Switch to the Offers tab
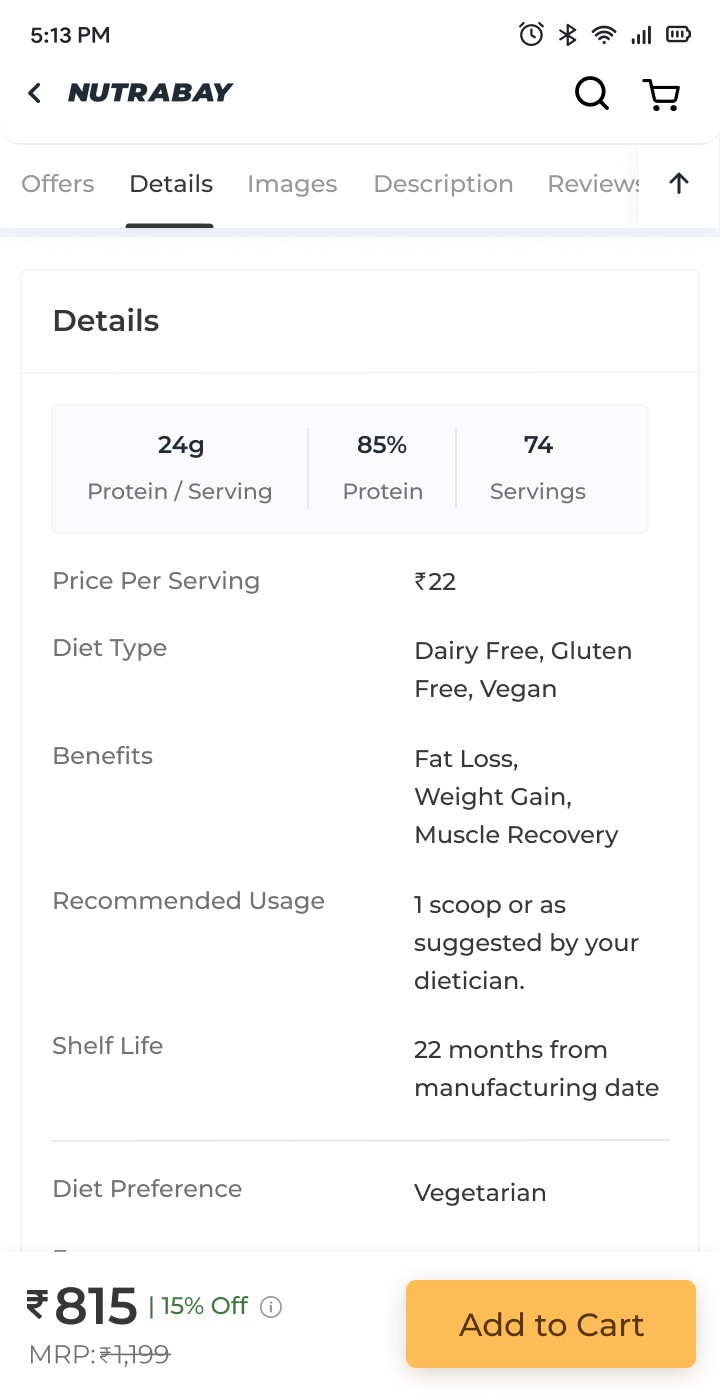 58,184
